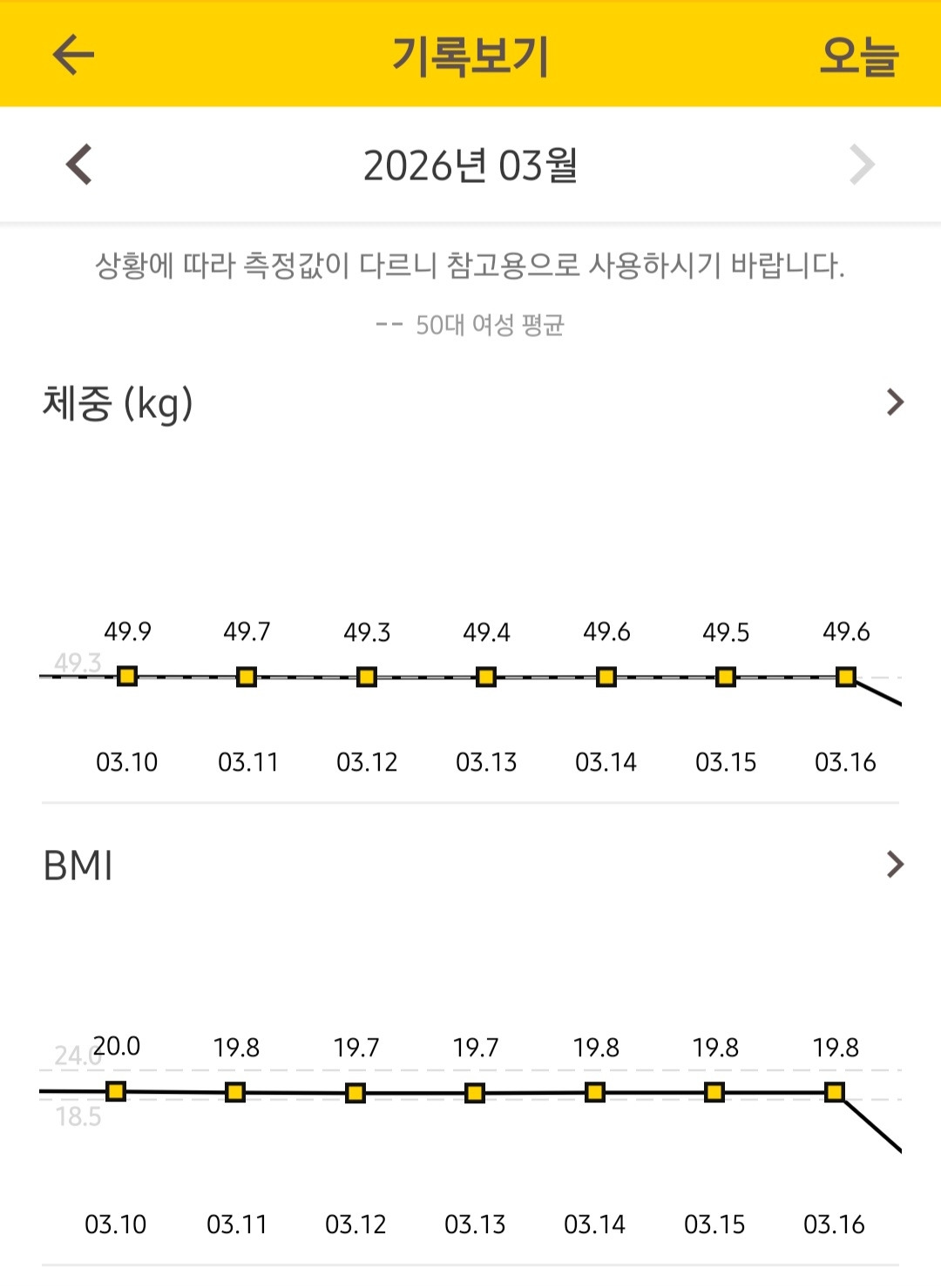Navigate to the next month
Viewport: 941px width, 1288px height.
[863, 164]
